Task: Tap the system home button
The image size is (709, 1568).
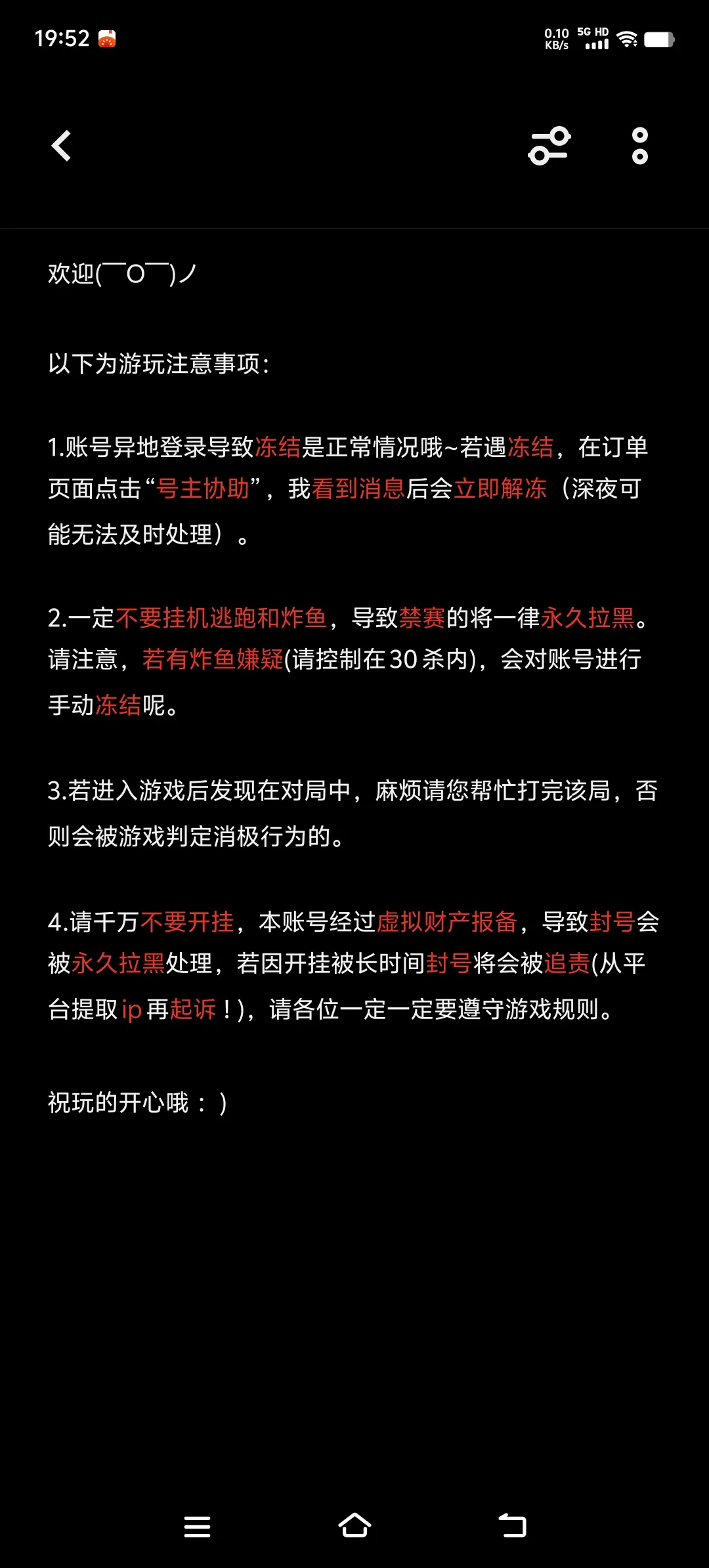Action: (354, 1525)
